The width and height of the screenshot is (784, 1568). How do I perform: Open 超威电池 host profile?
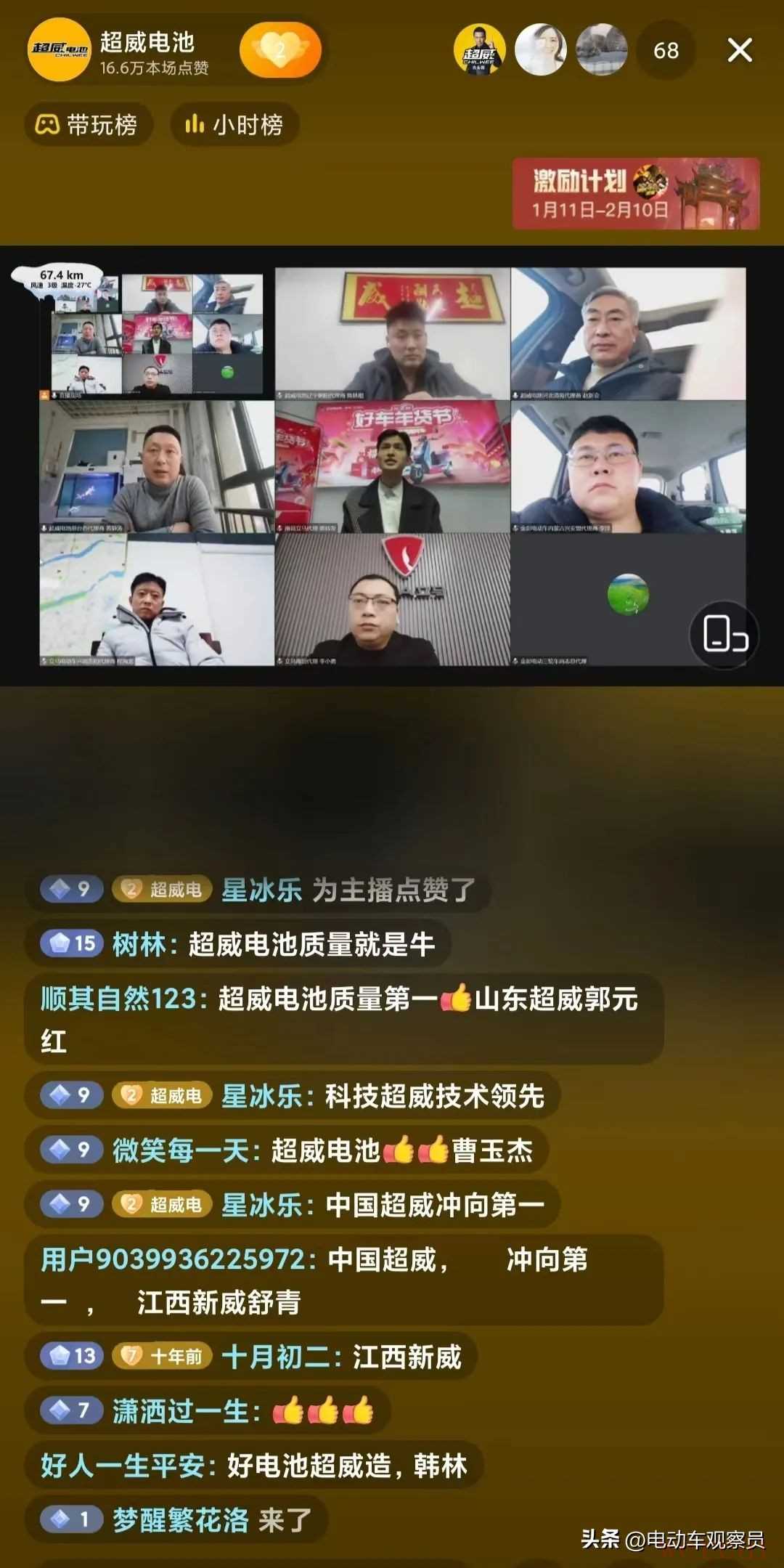[x=60, y=49]
